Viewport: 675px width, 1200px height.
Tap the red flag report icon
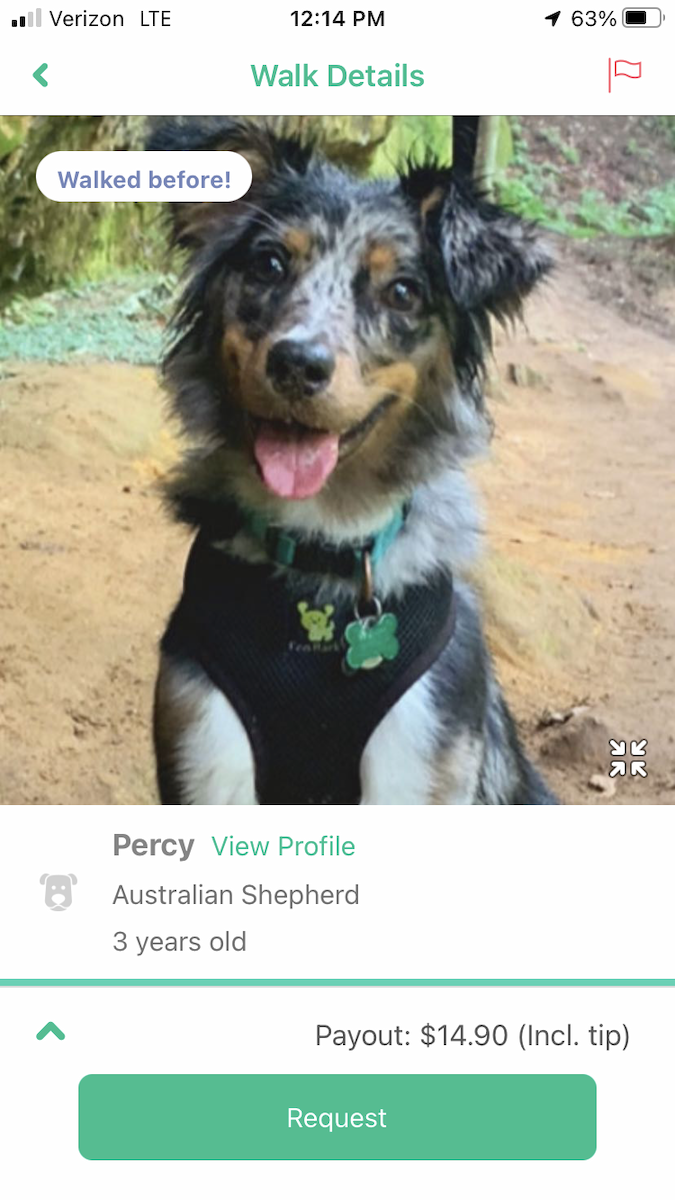point(625,75)
